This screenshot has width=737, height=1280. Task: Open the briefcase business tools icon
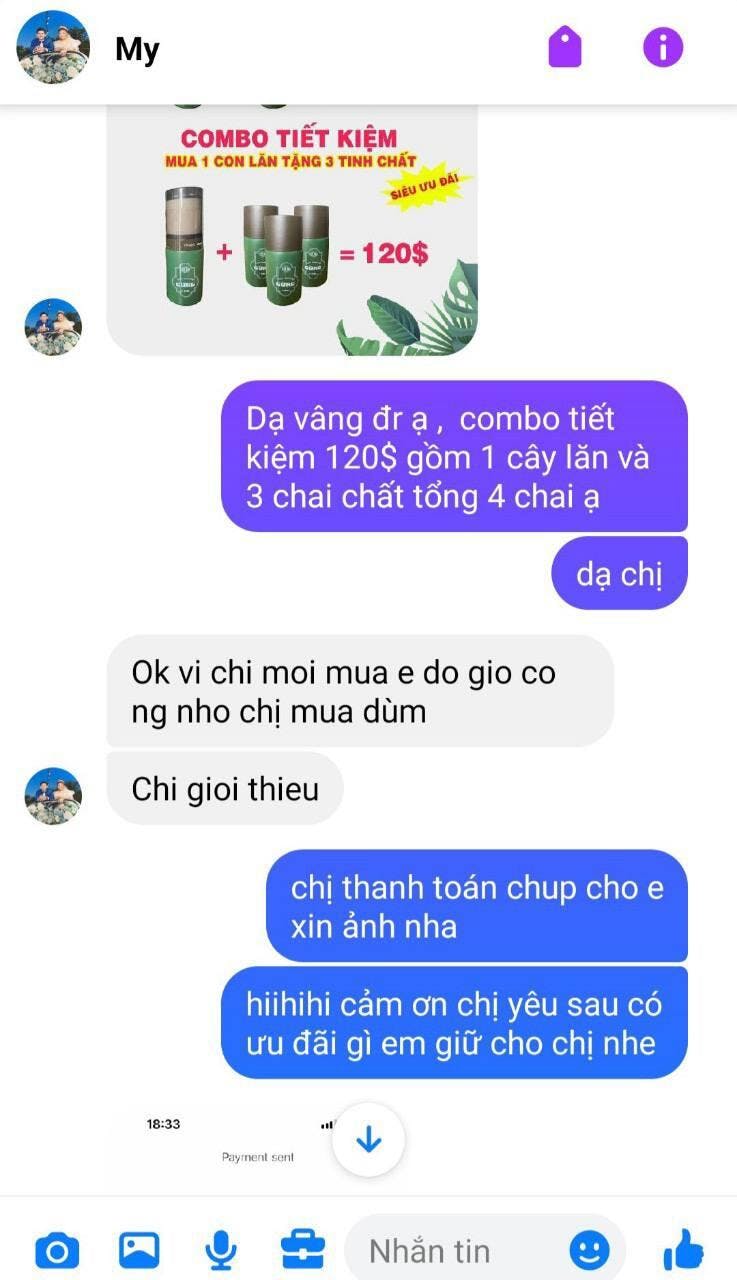[x=302, y=1250]
